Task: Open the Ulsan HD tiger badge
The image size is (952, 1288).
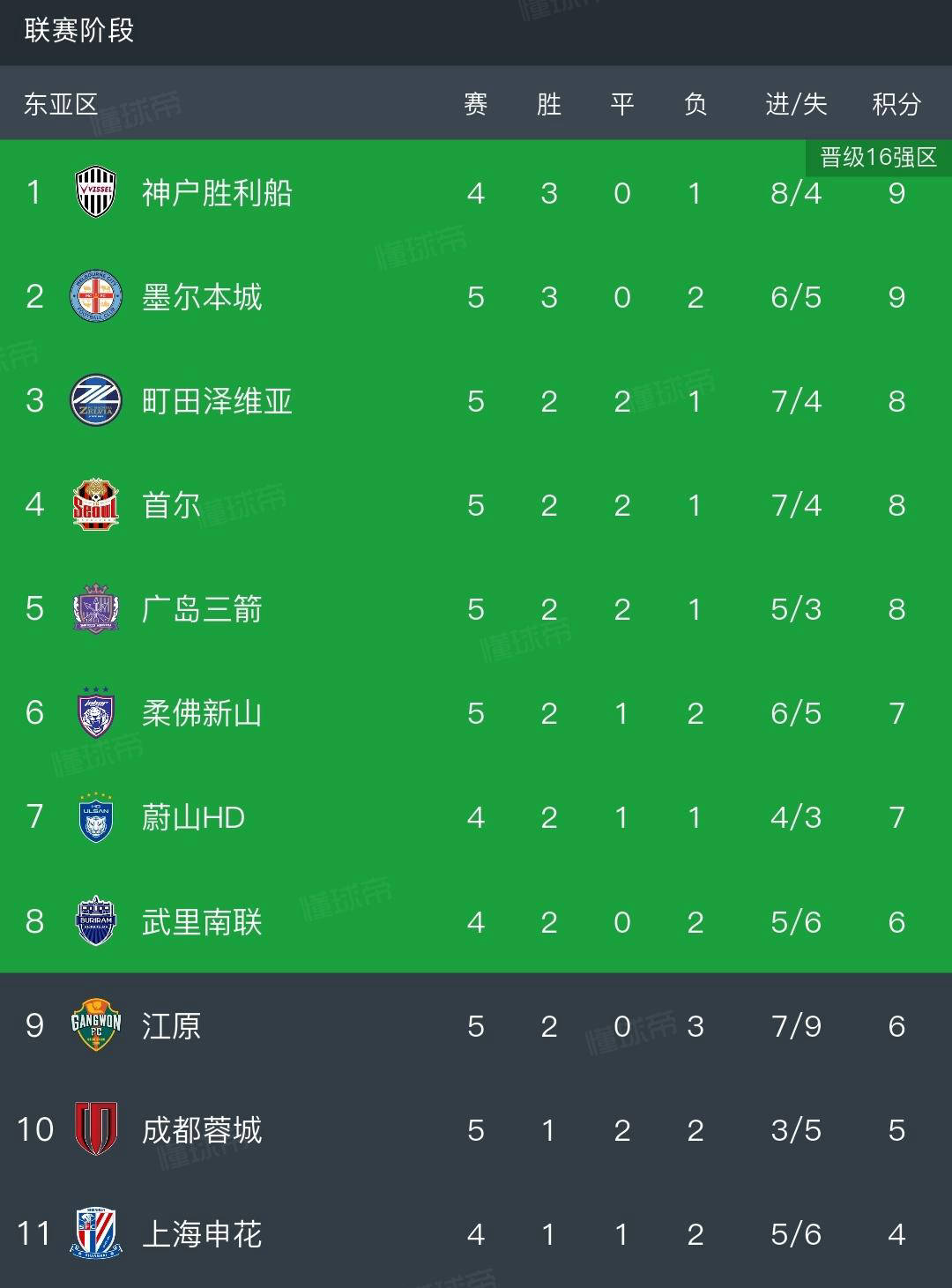Action: [x=94, y=817]
